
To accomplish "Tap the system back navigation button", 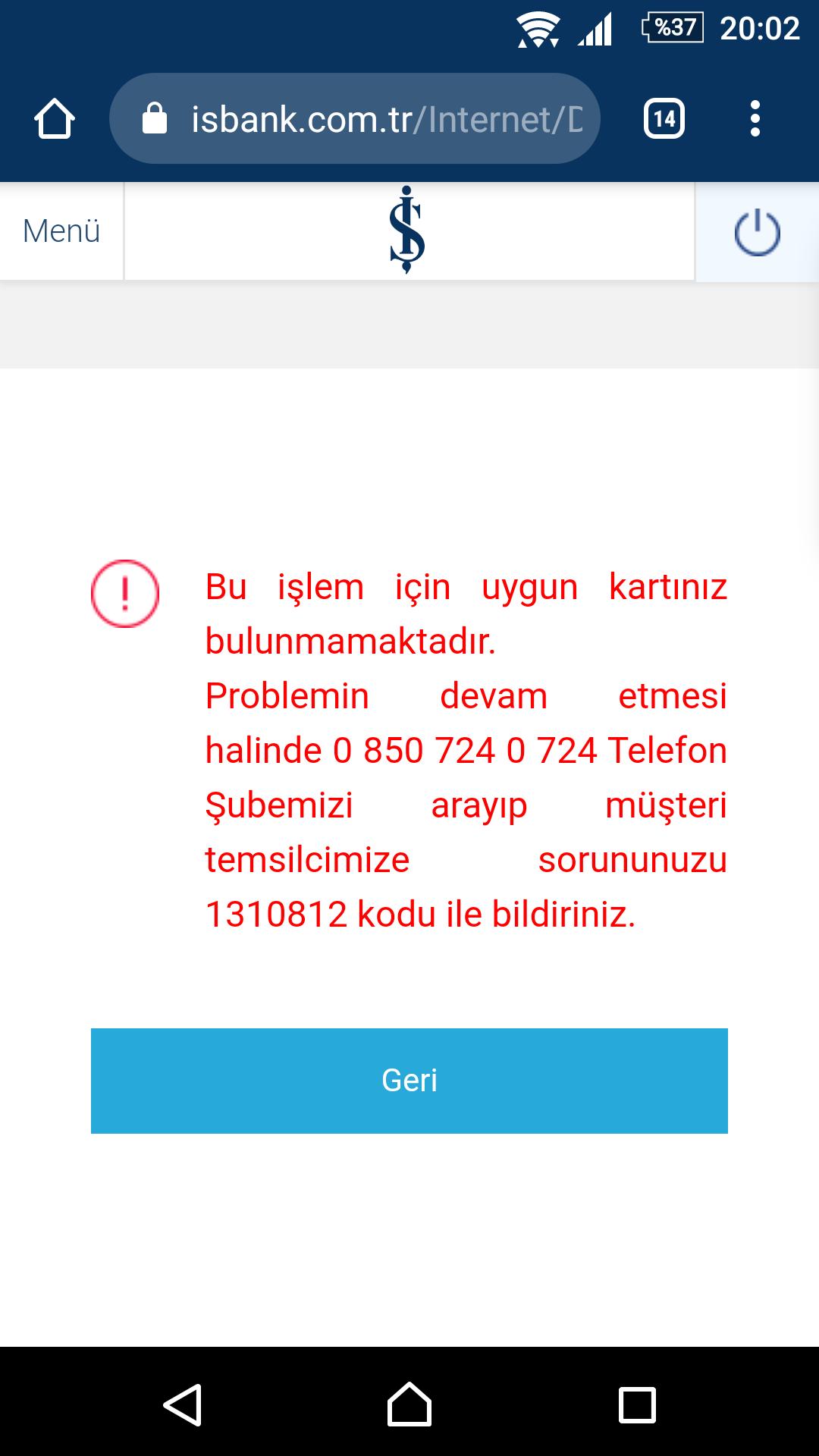I will (183, 1405).
